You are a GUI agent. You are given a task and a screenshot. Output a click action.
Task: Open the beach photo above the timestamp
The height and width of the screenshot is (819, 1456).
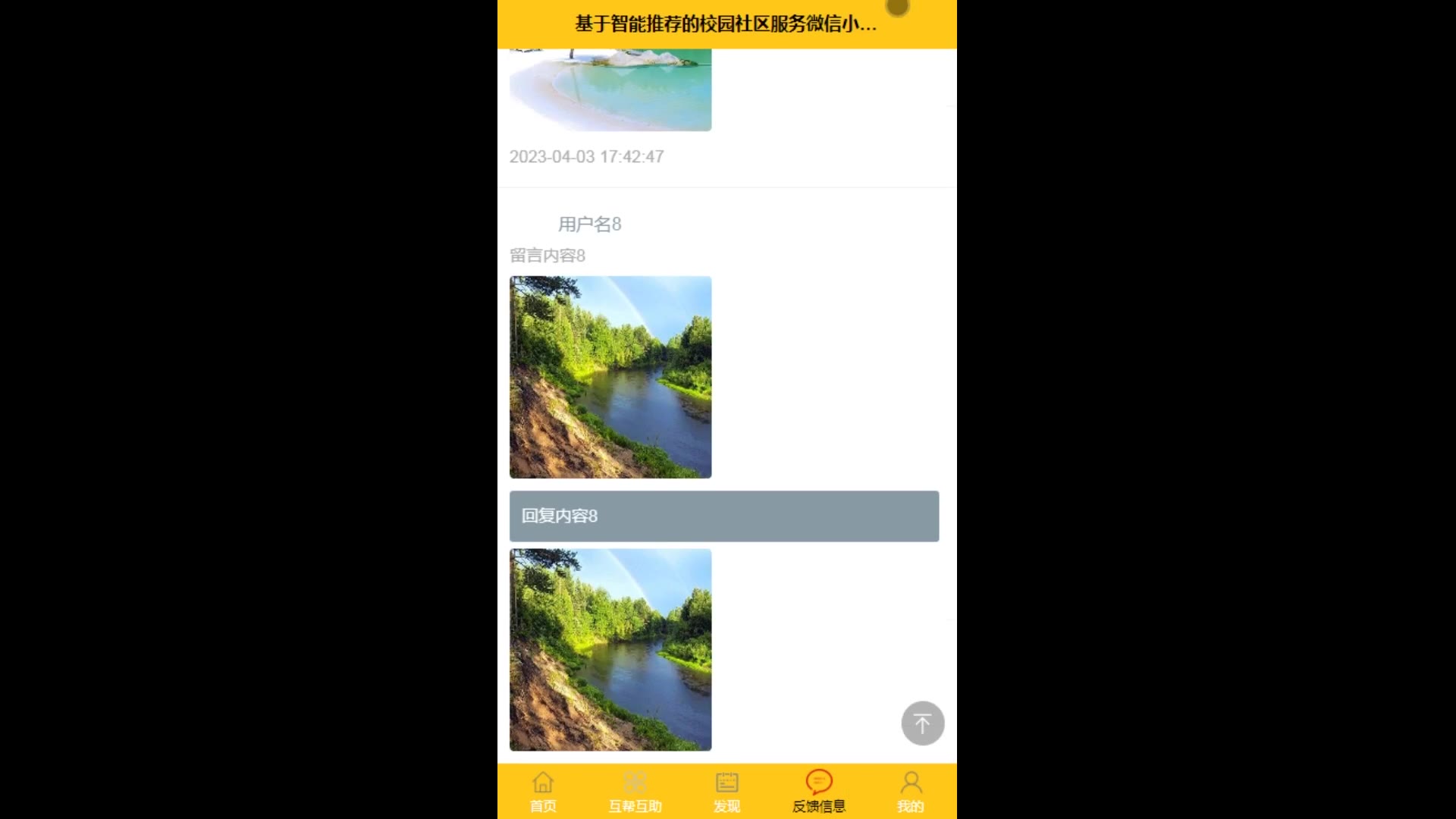point(610,89)
